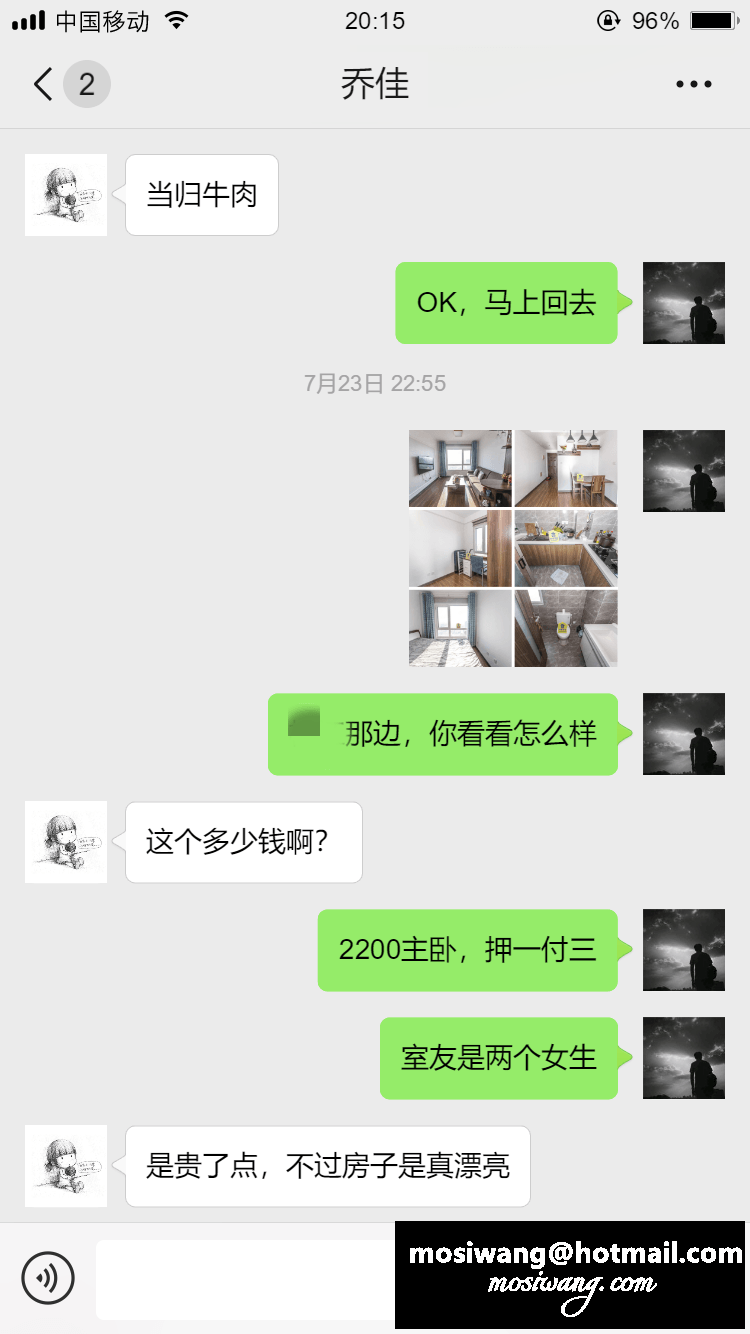This screenshot has height=1334, width=750.
Task: Tap the message 当归牛肉
Action: (201, 195)
